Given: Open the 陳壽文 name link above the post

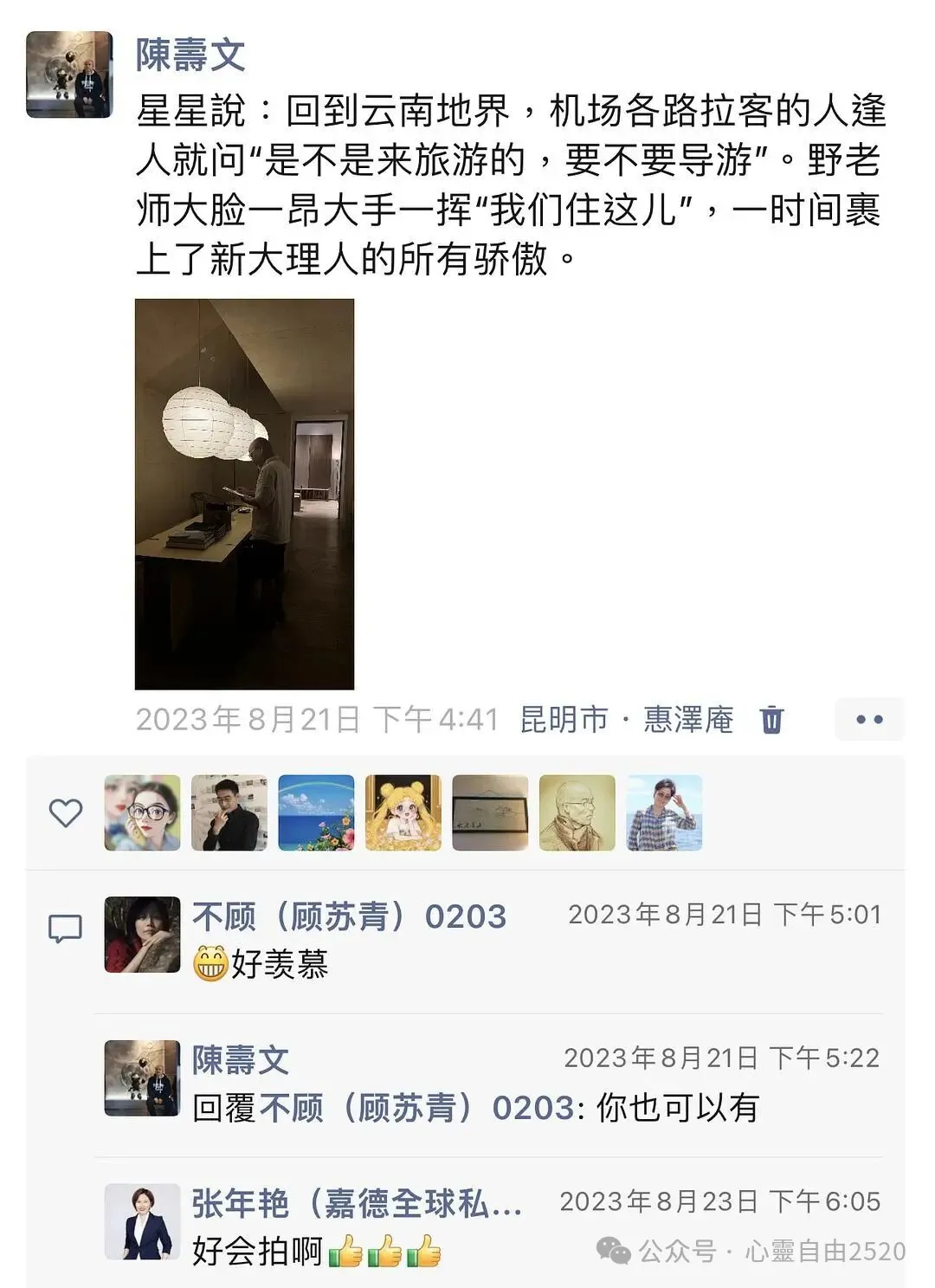Looking at the screenshot, I should click(x=190, y=55).
